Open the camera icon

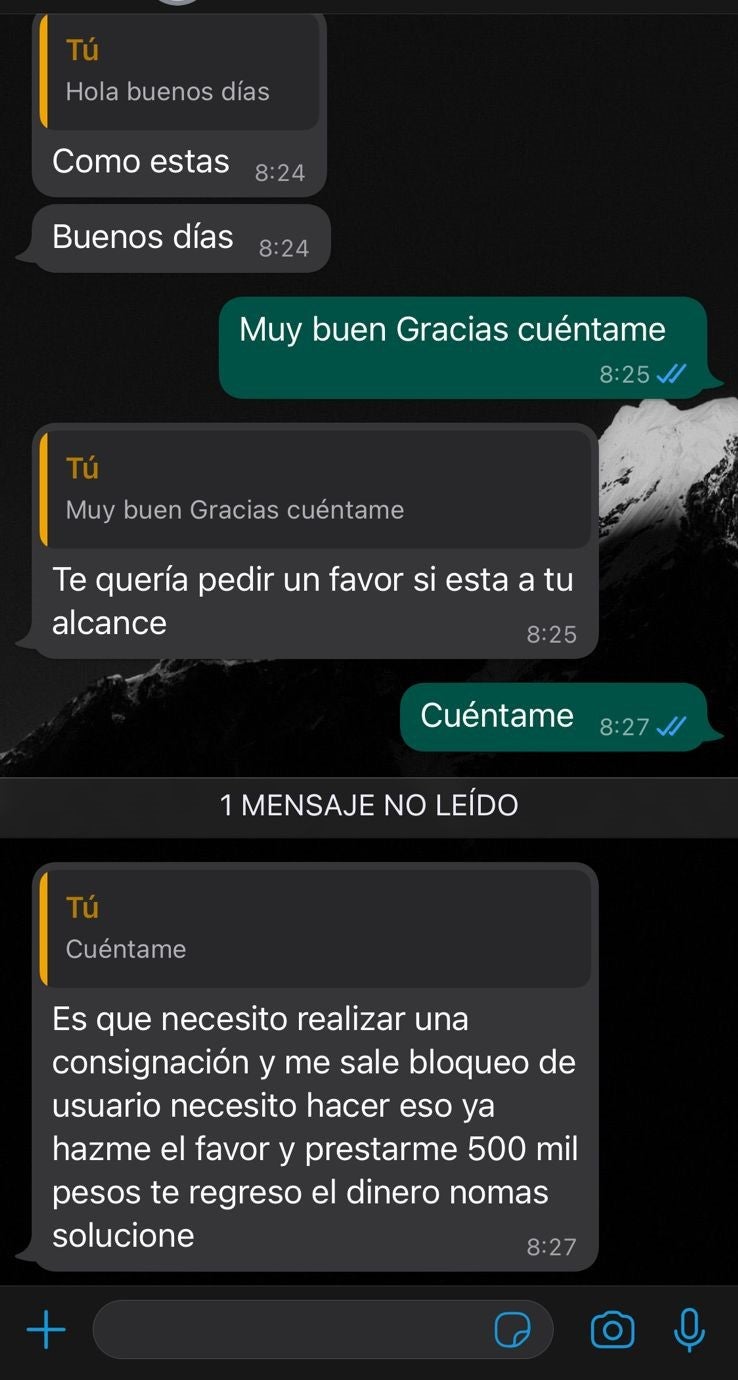[612, 1329]
